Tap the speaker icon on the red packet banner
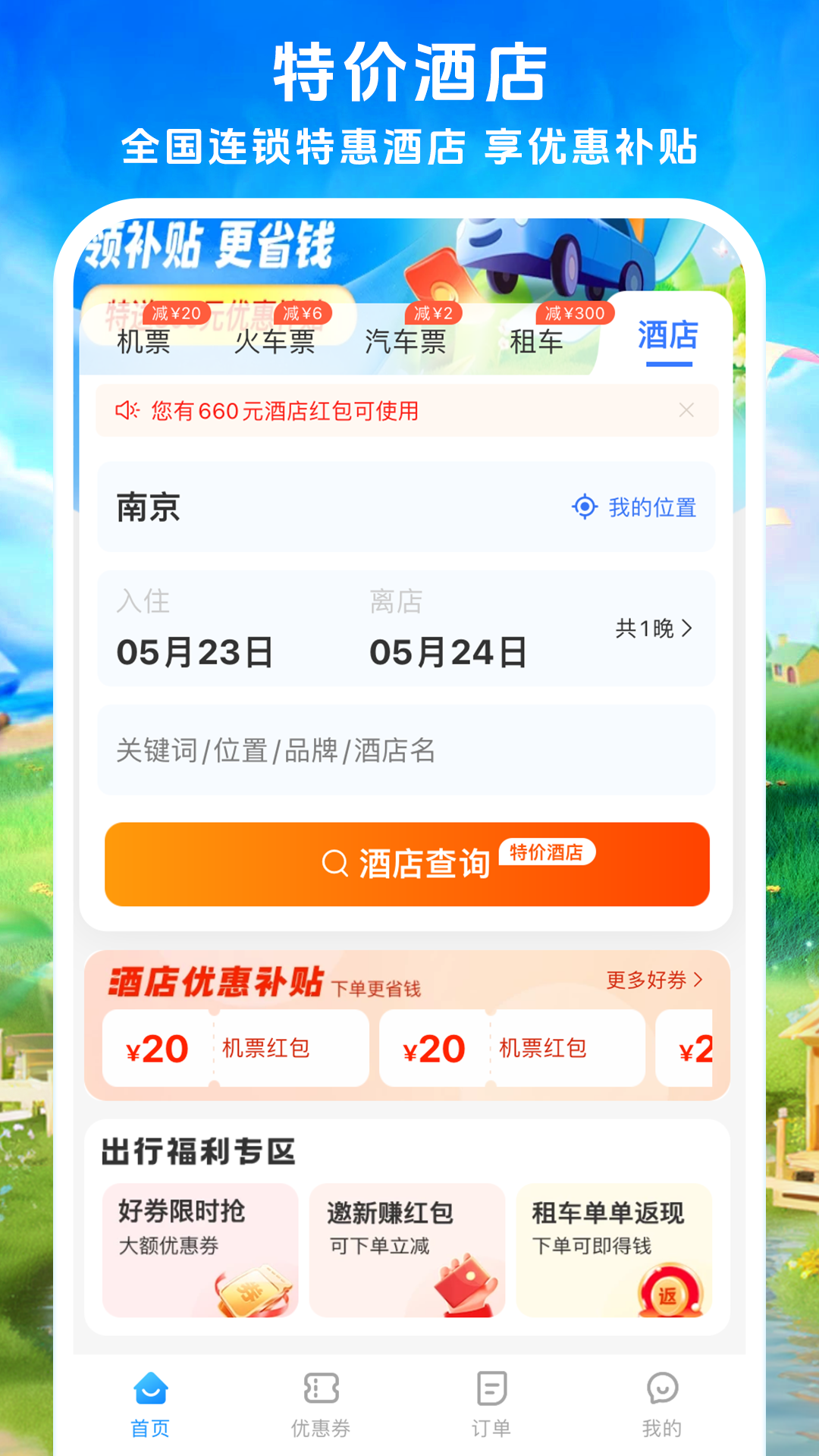819x1456 pixels. [129, 410]
